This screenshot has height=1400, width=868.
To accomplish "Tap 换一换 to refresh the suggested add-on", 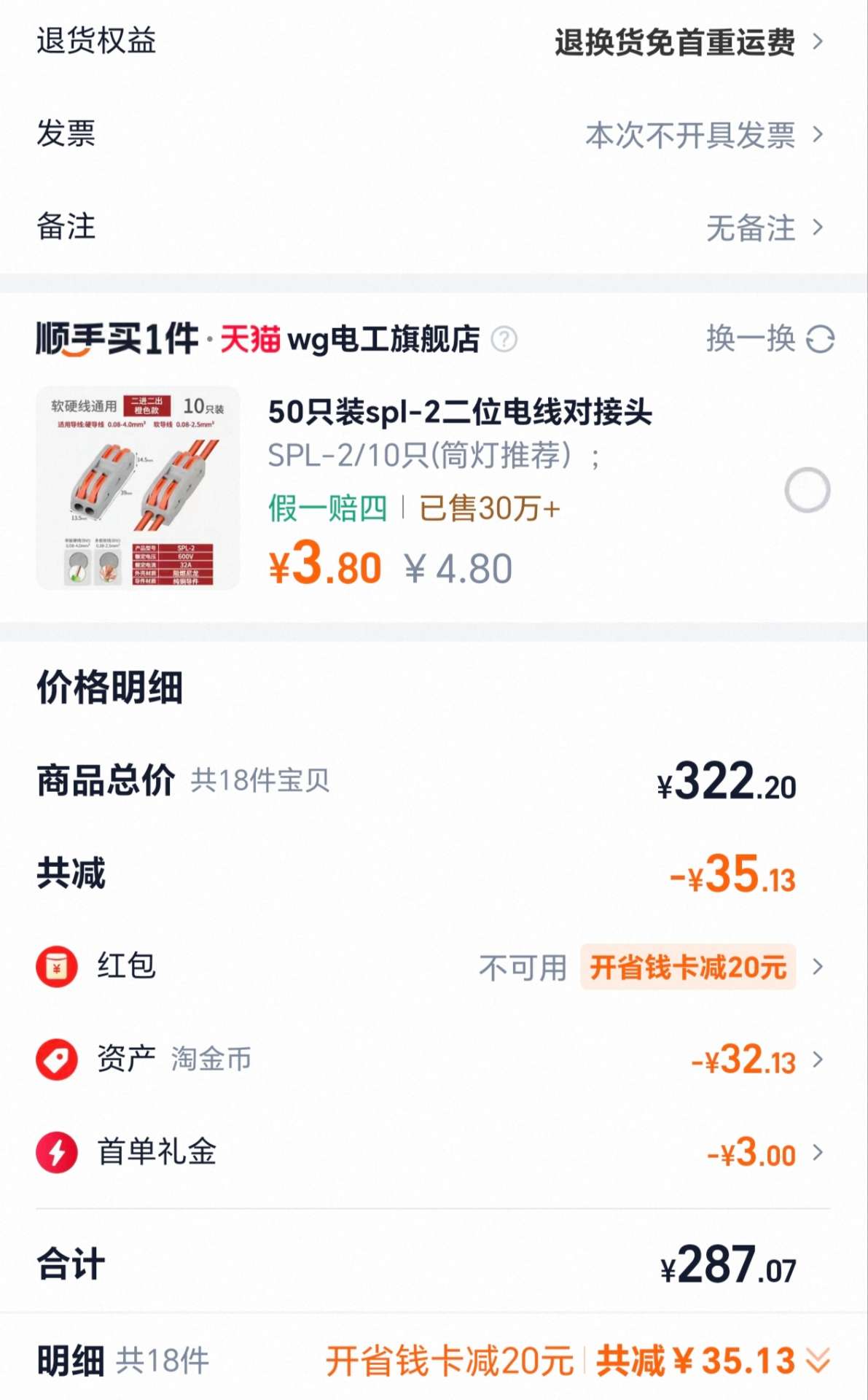I will (x=769, y=339).
